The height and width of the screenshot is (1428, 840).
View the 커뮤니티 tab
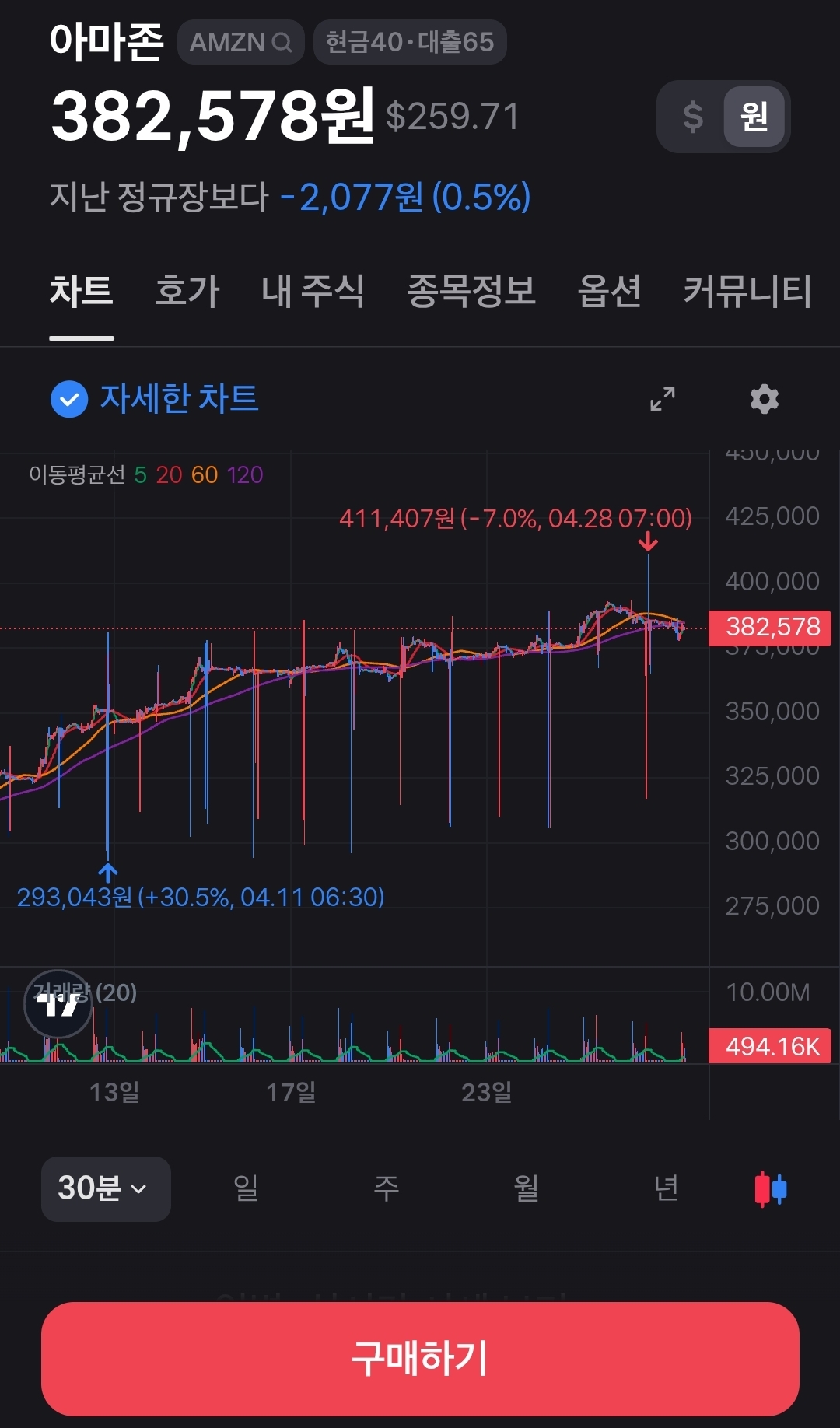point(747,291)
